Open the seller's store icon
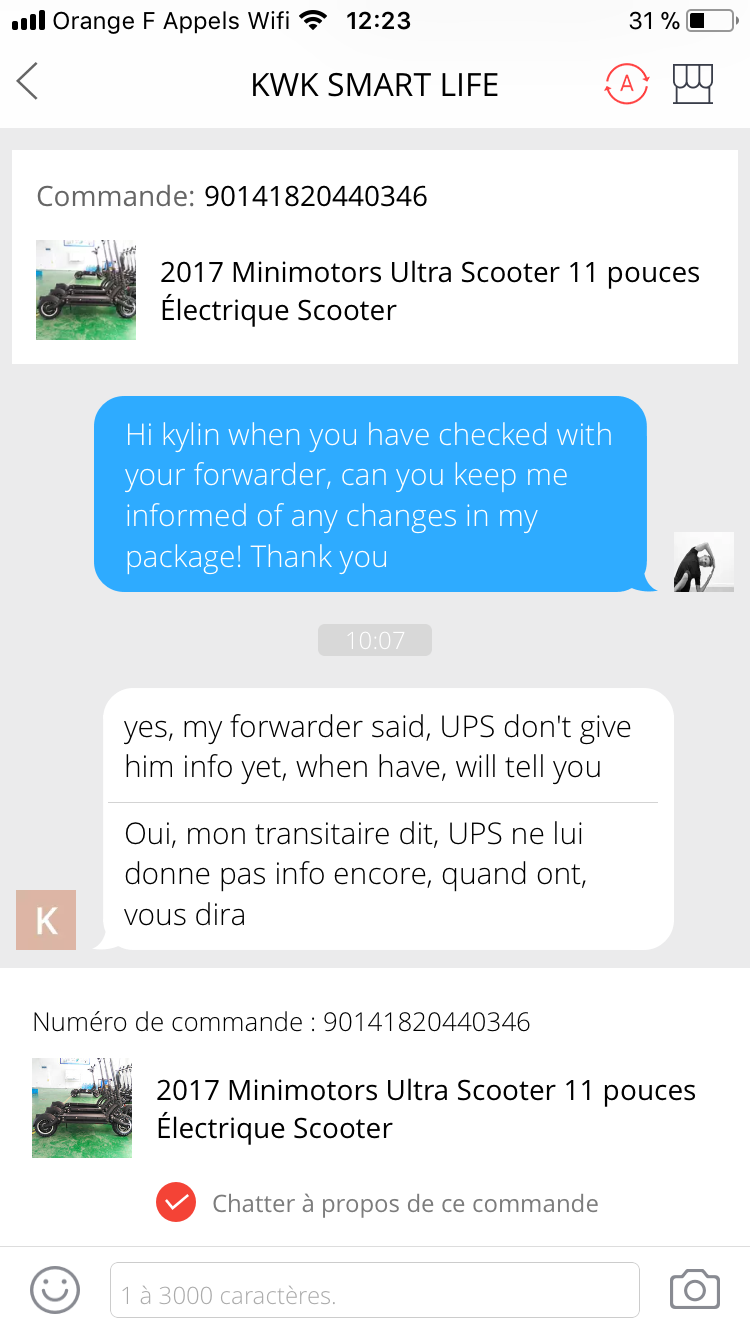 (693, 84)
